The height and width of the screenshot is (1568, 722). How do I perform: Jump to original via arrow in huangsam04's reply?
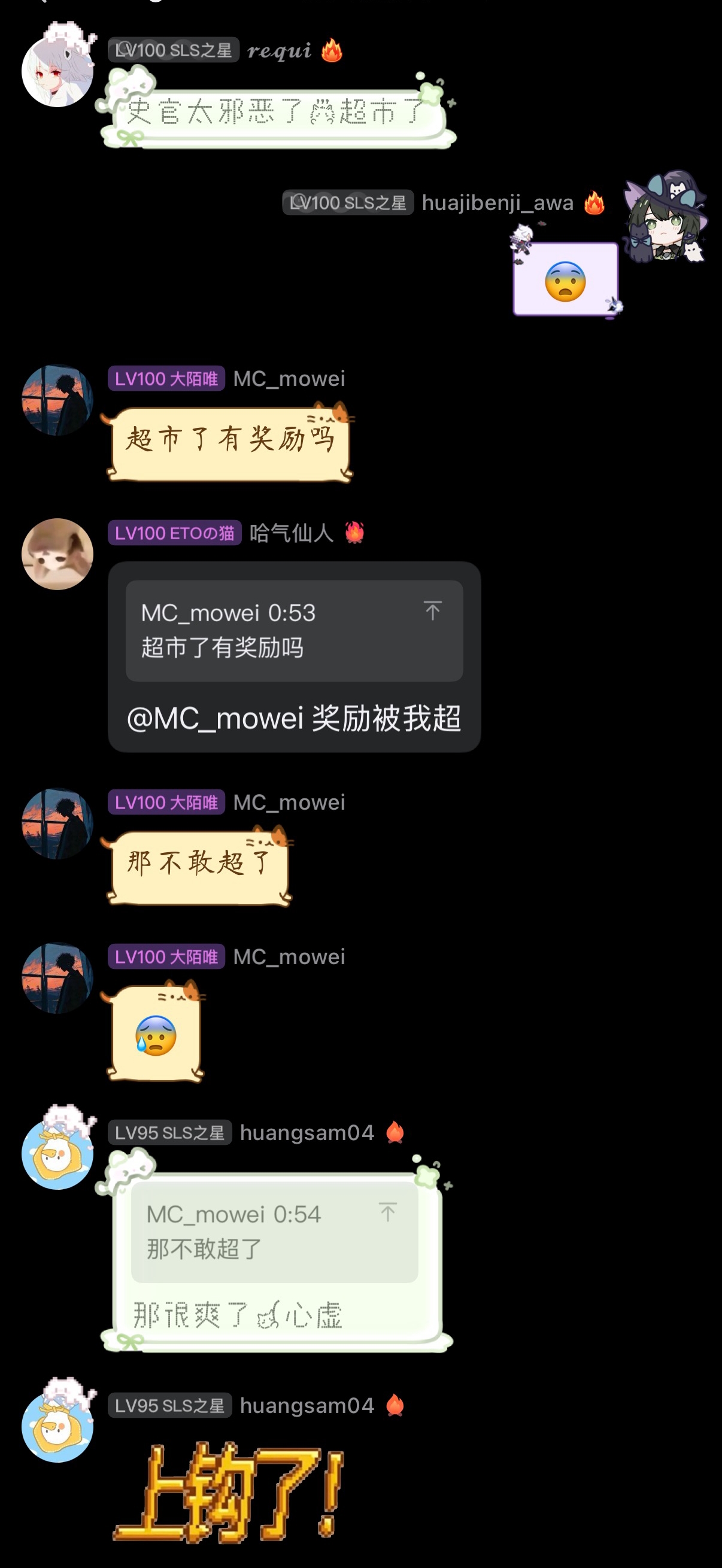(388, 1212)
